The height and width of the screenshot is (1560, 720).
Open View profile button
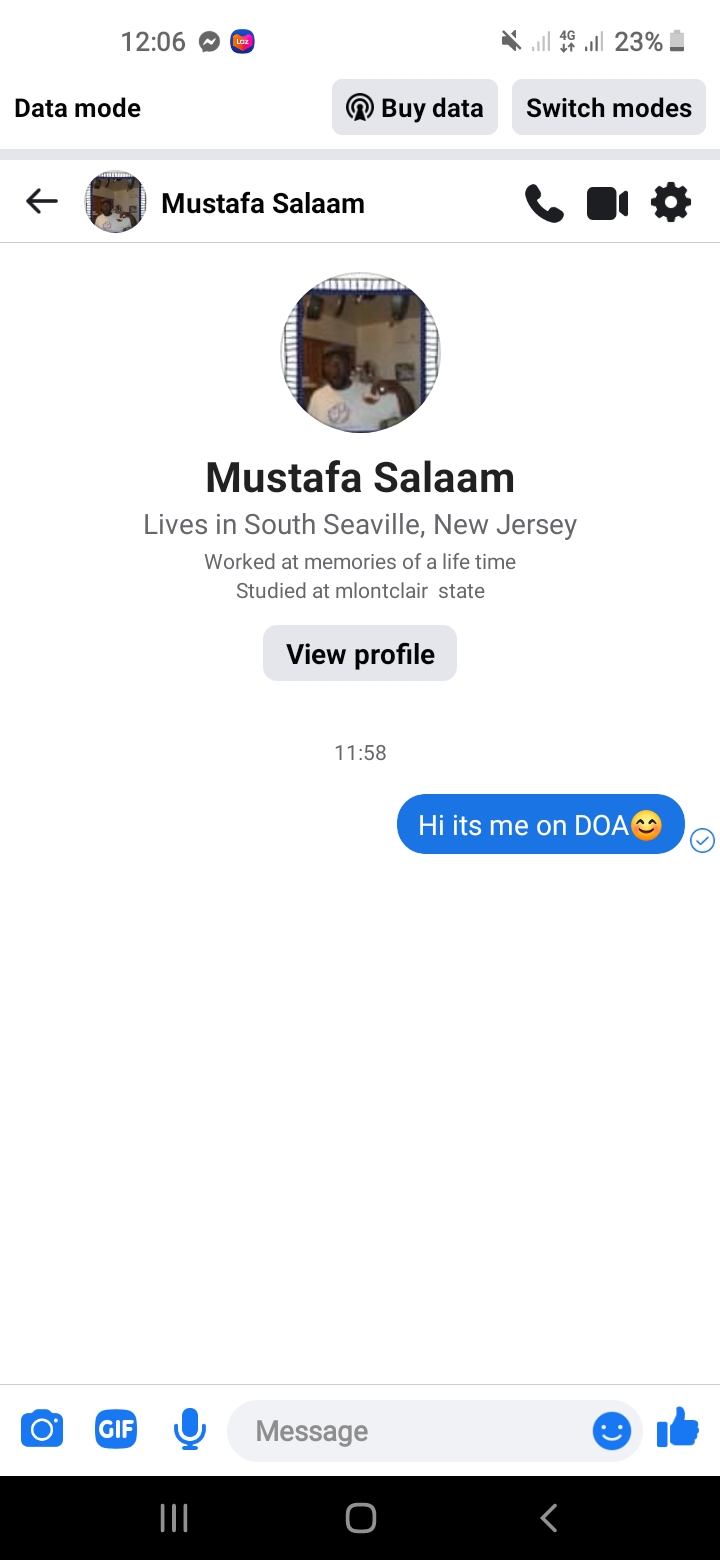pos(360,654)
